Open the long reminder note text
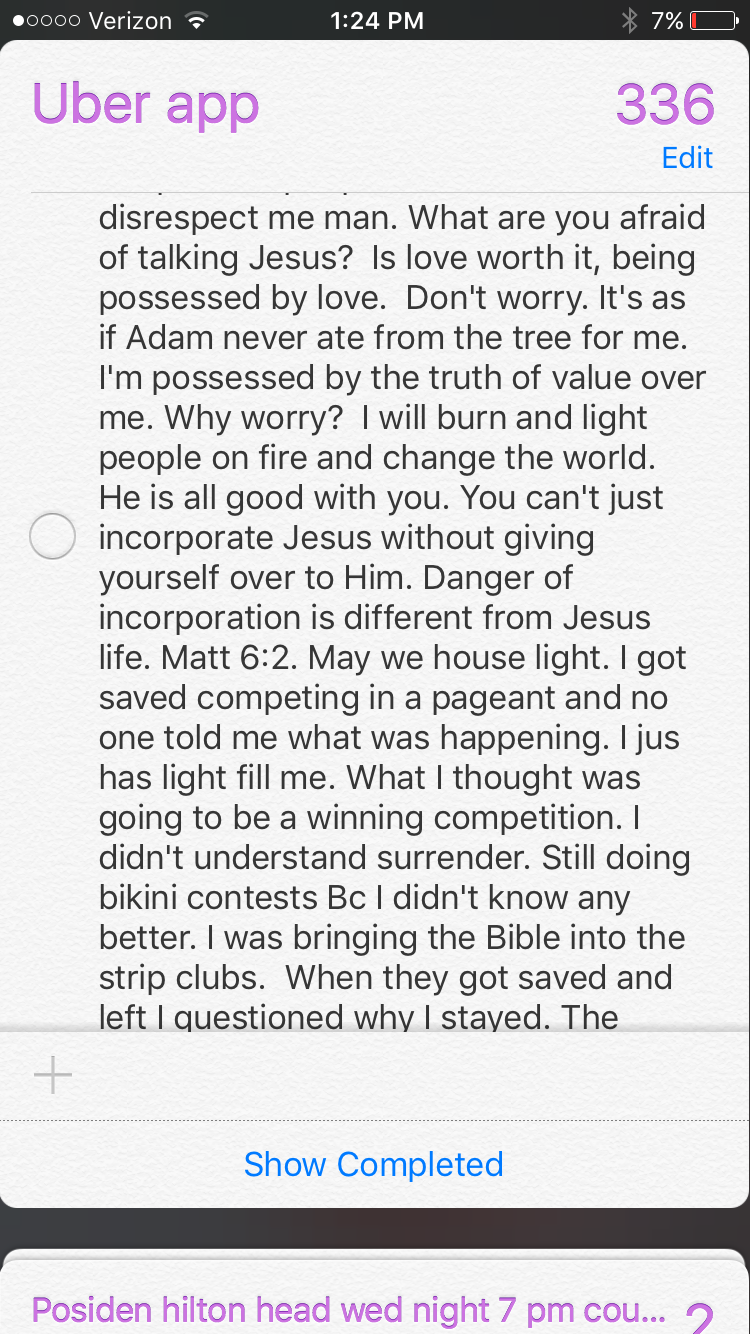Image resolution: width=750 pixels, height=1334 pixels. (400, 600)
